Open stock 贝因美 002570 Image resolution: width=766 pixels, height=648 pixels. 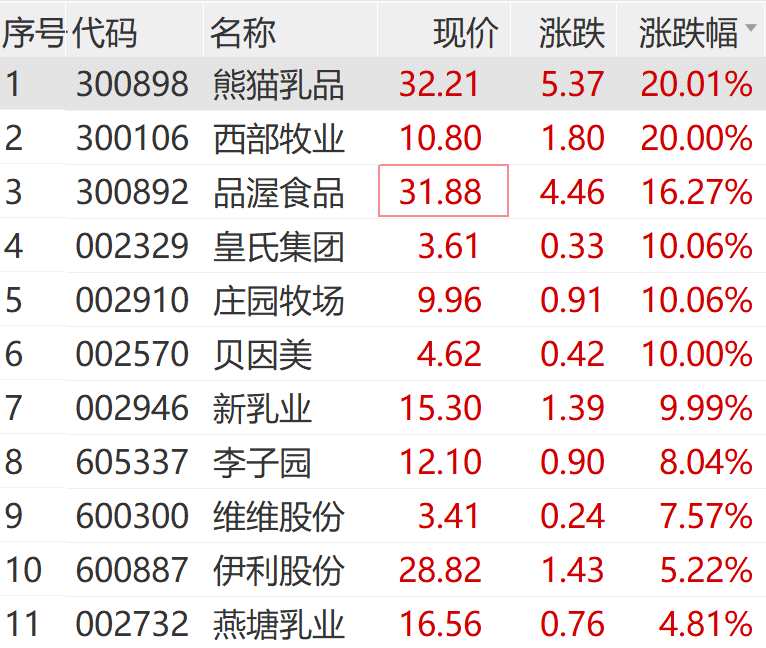click(263, 354)
